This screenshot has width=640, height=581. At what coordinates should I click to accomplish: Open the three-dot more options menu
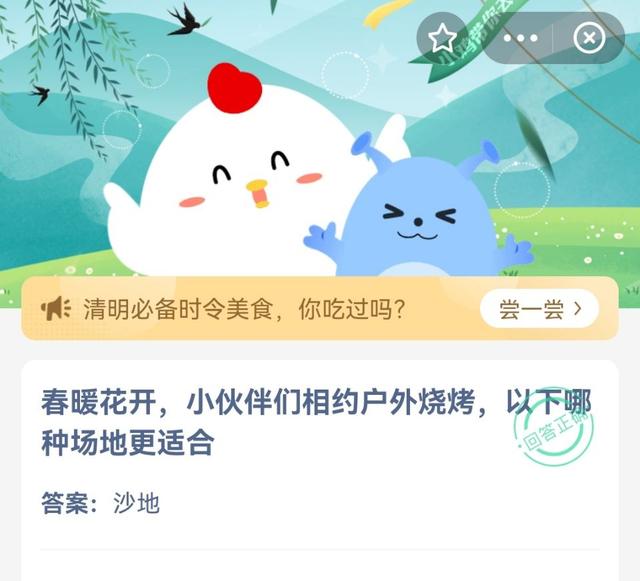[x=521, y=38]
